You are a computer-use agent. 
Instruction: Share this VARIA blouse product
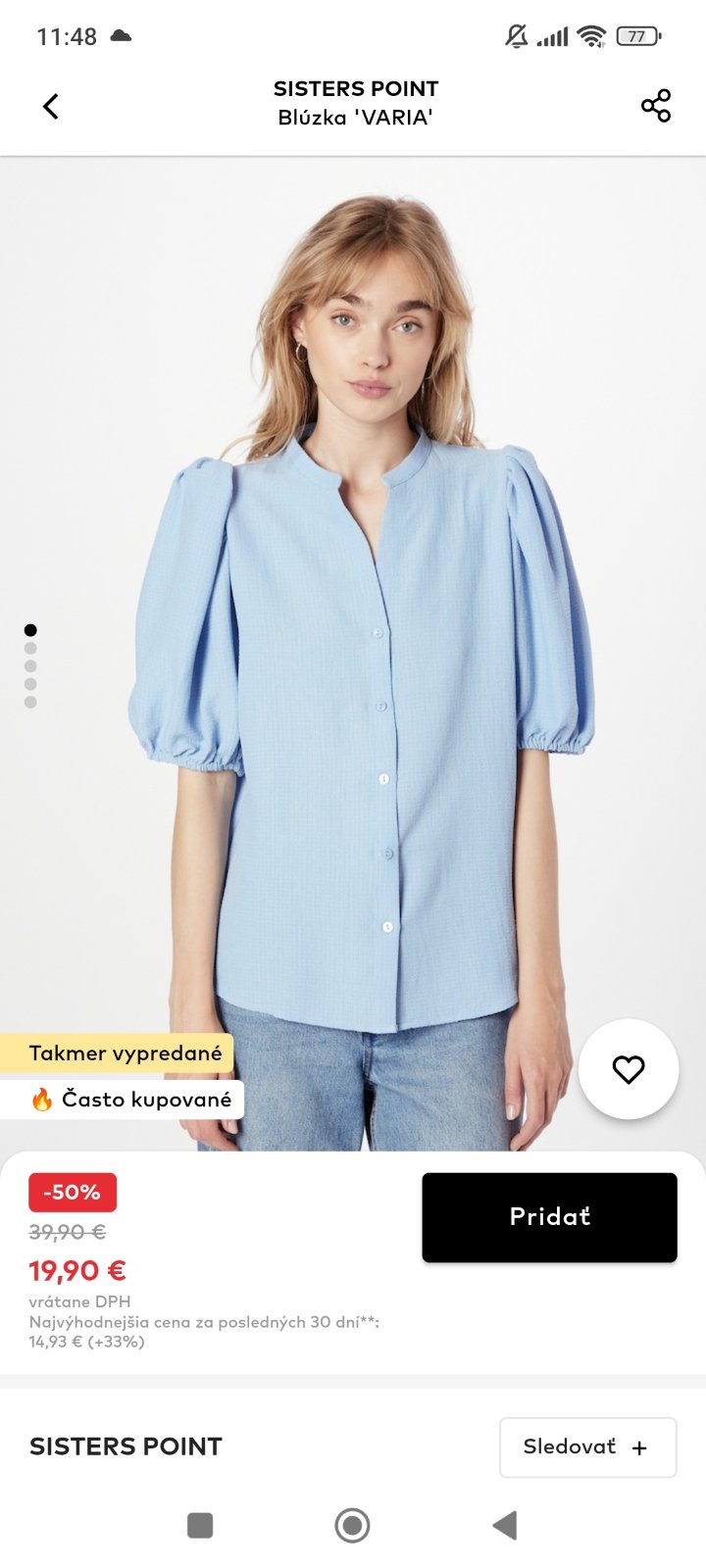point(655,106)
